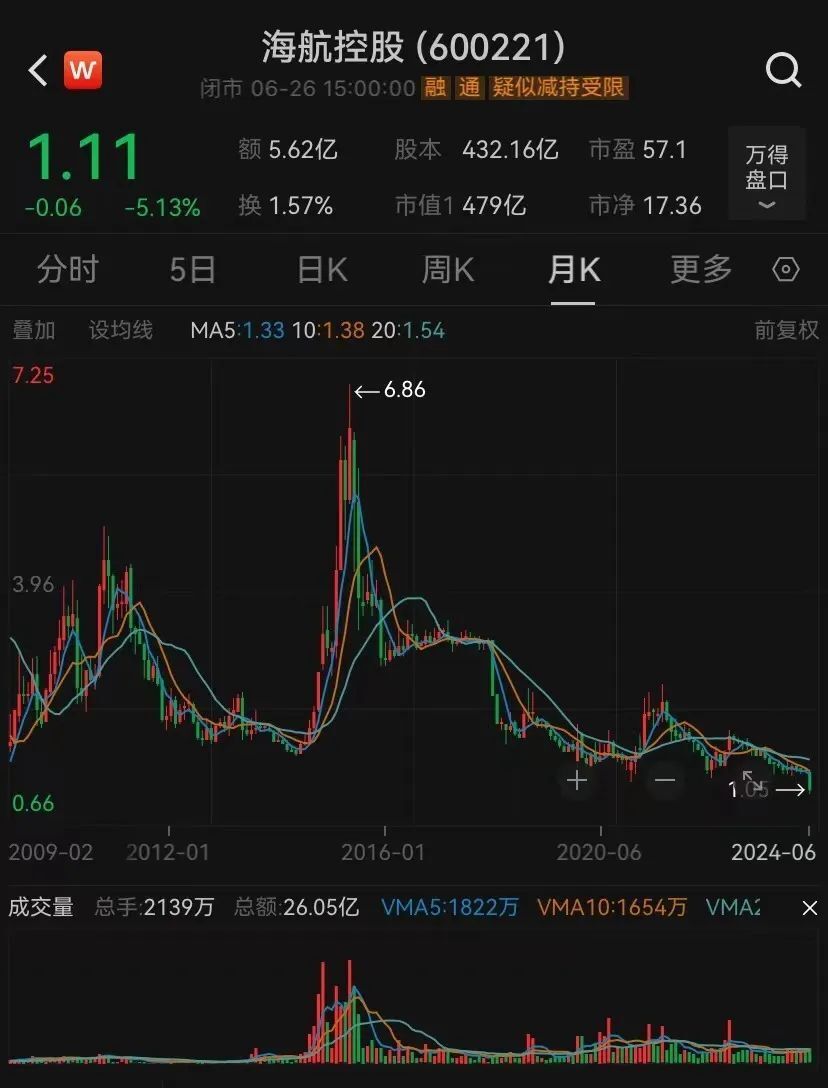The width and height of the screenshot is (828, 1088).
Task: Go back using the arrow icon
Action: pyautogui.click(x=38, y=70)
